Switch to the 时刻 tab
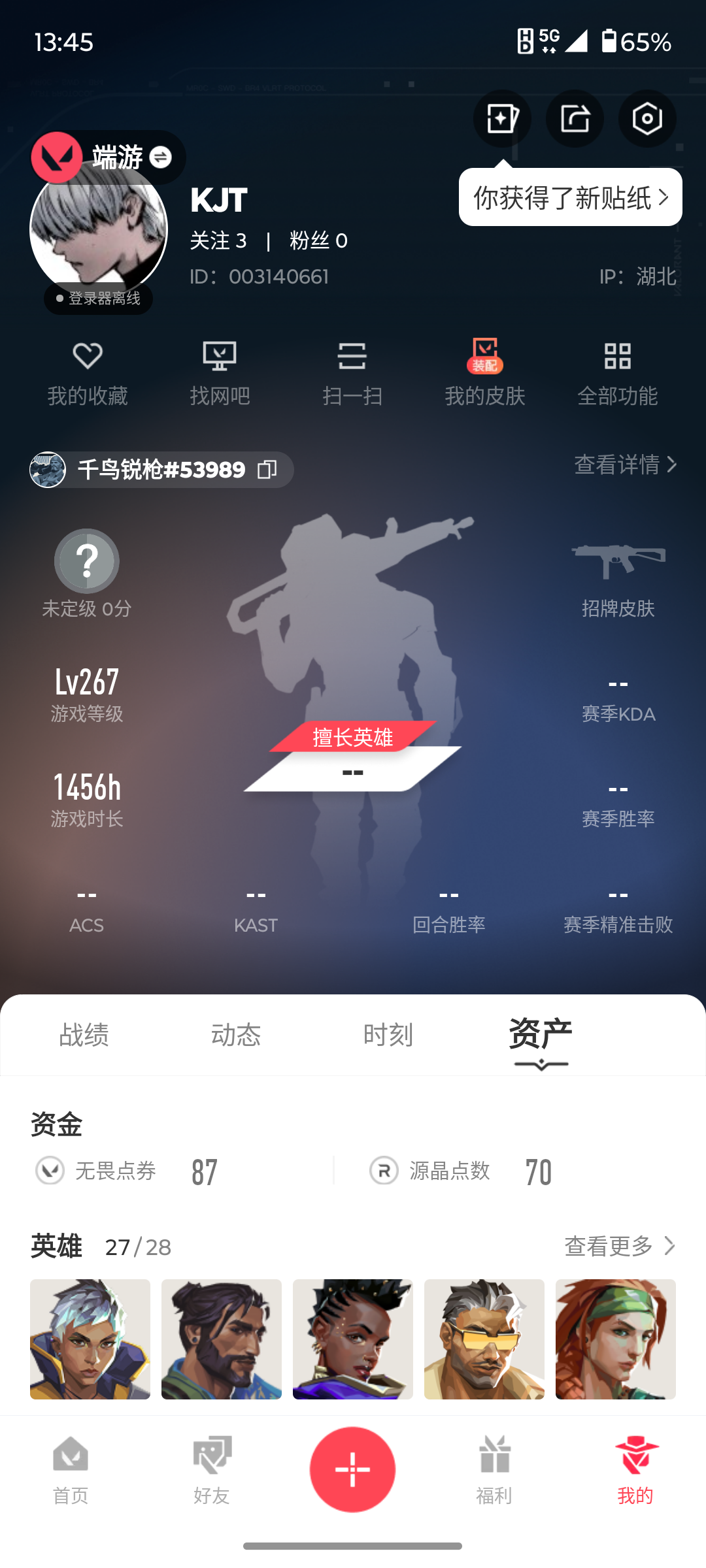This screenshot has width=706, height=1568. [x=388, y=1035]
